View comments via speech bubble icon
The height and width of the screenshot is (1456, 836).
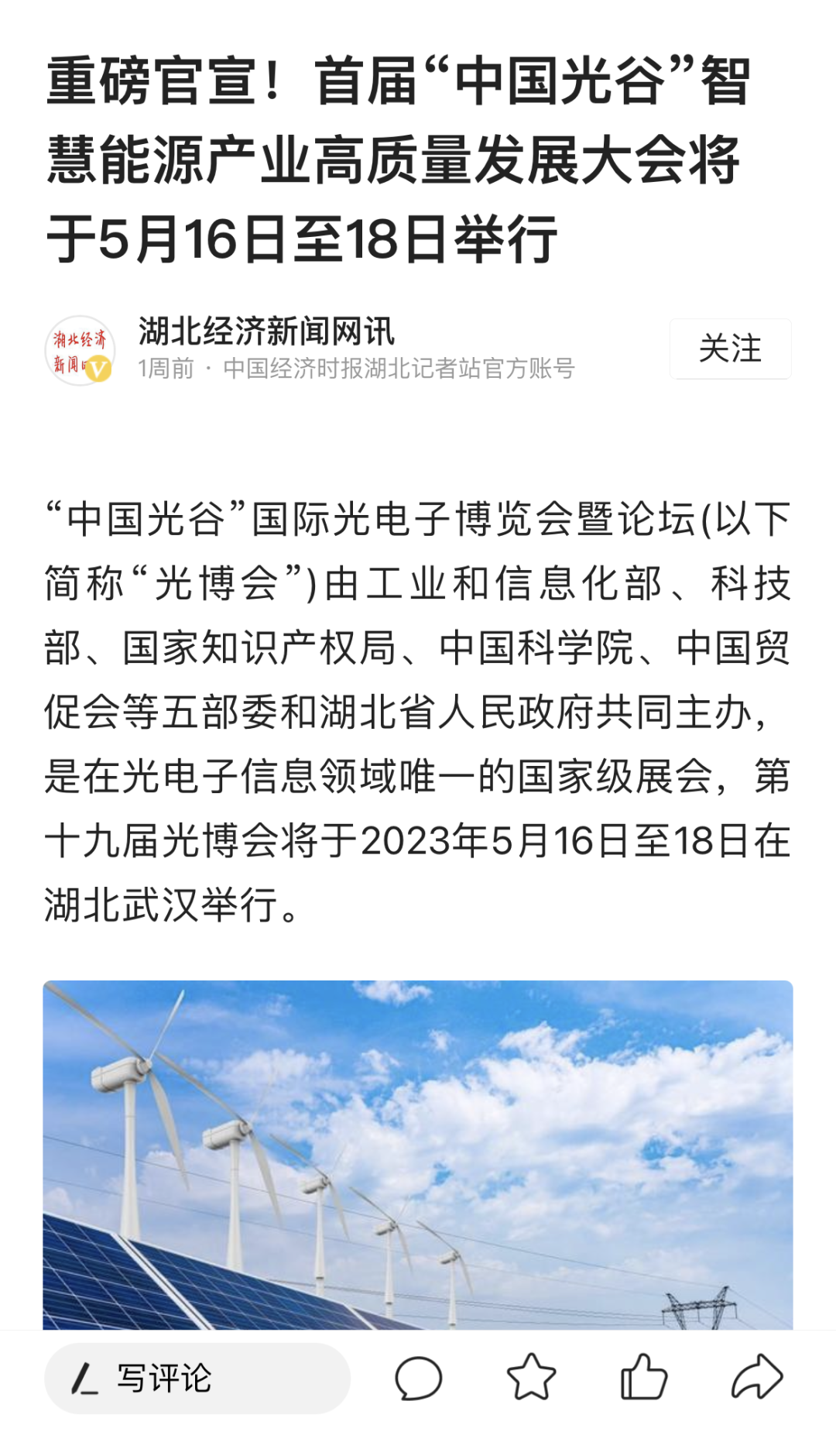tap(418, 1378)
